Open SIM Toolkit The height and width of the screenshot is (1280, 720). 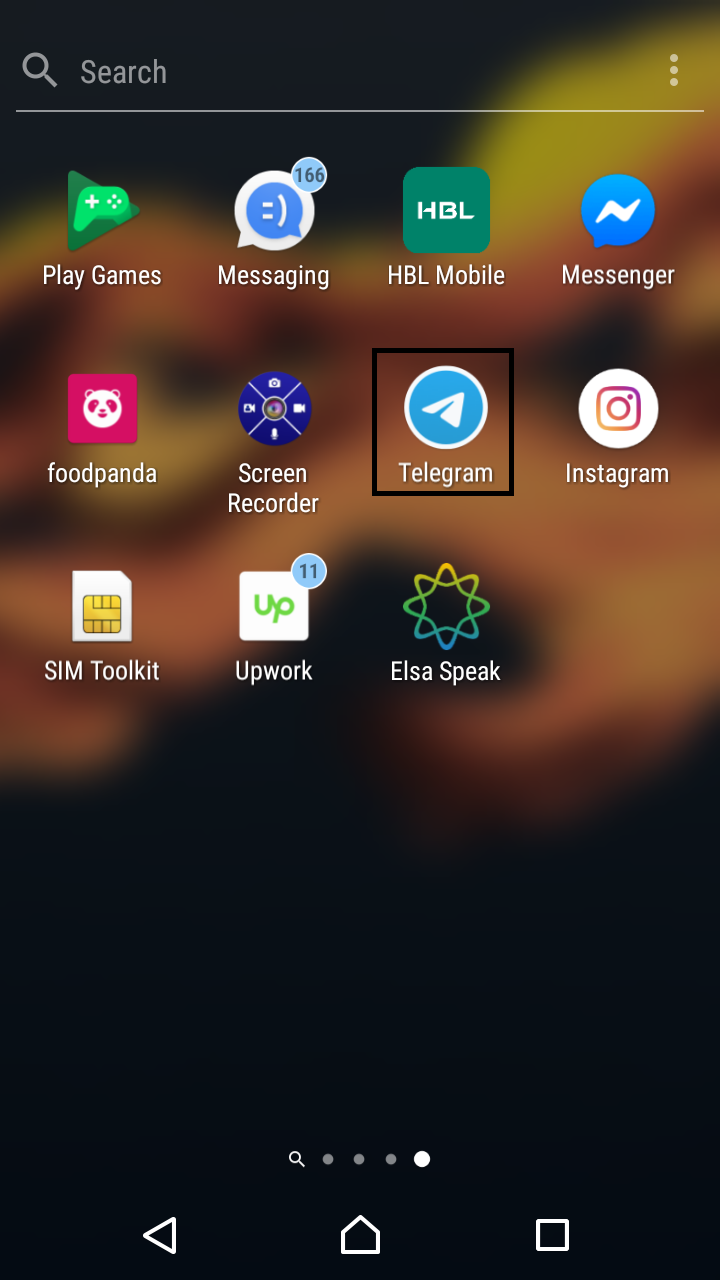[x=102, y=626]
